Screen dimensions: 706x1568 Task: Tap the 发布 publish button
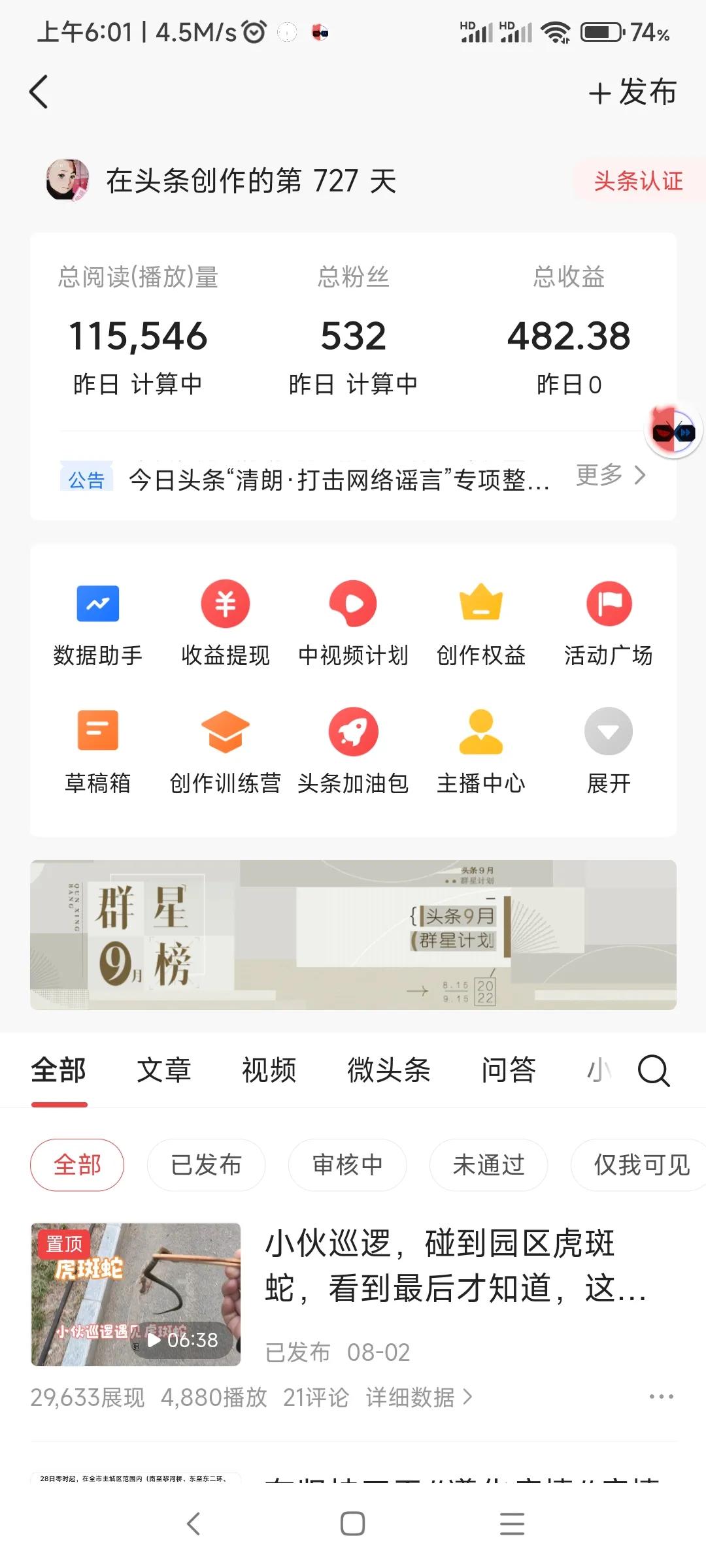point(632,93)
